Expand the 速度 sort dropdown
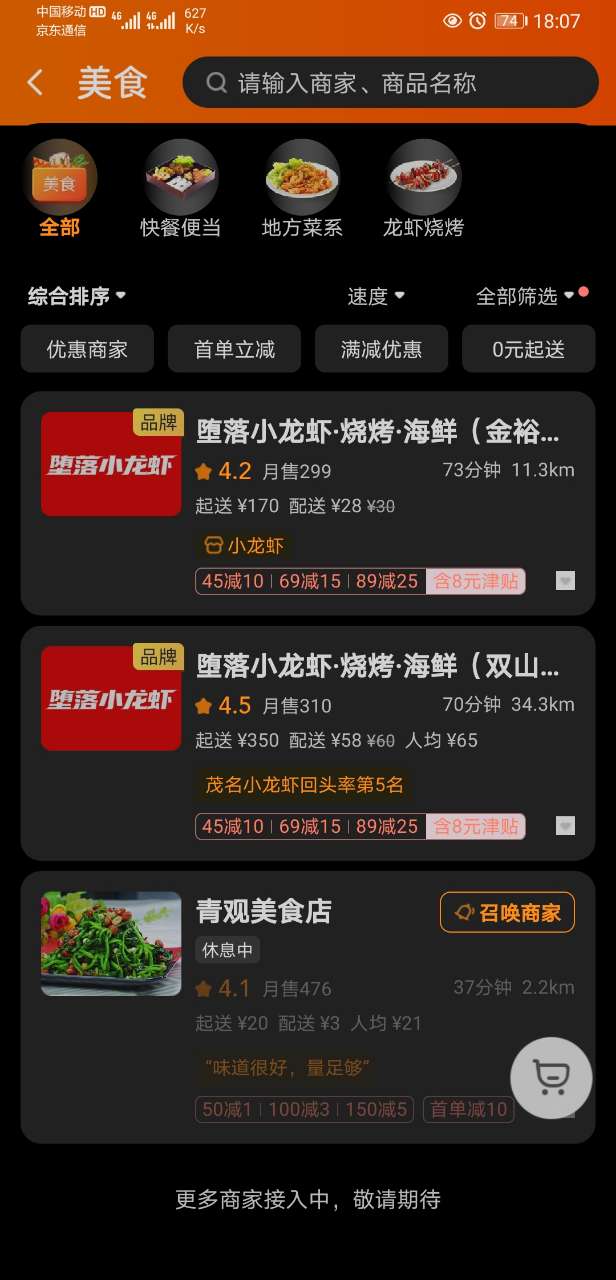 pyautogui.click(x=376, y=296)
